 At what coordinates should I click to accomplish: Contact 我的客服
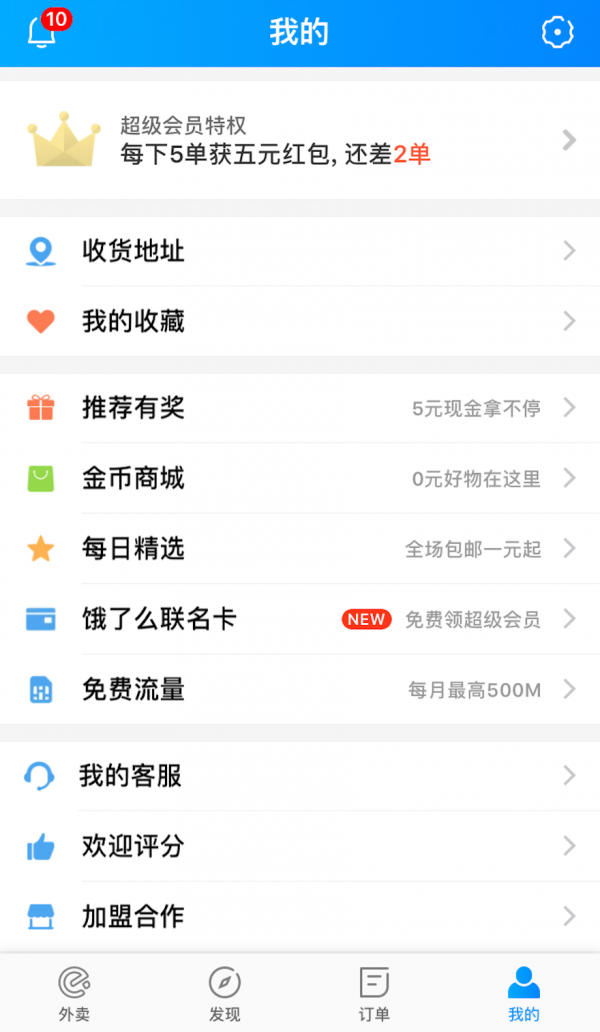pos(300,776)
